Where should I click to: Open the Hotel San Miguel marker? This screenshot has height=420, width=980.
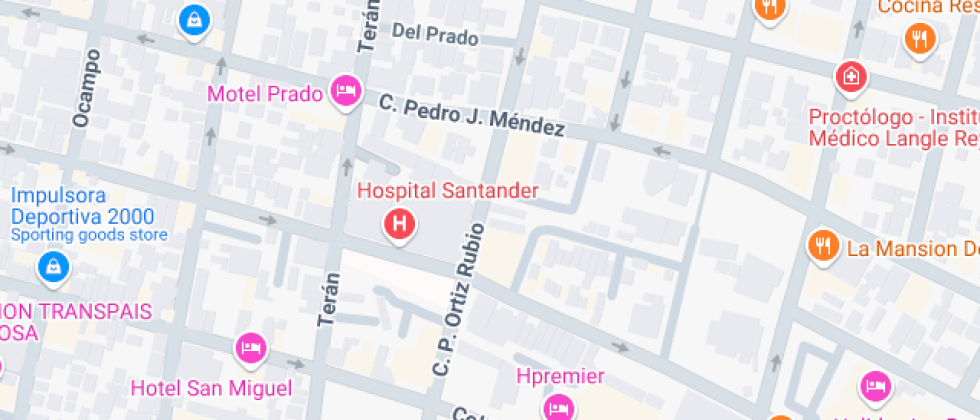(x=251, y=348)
